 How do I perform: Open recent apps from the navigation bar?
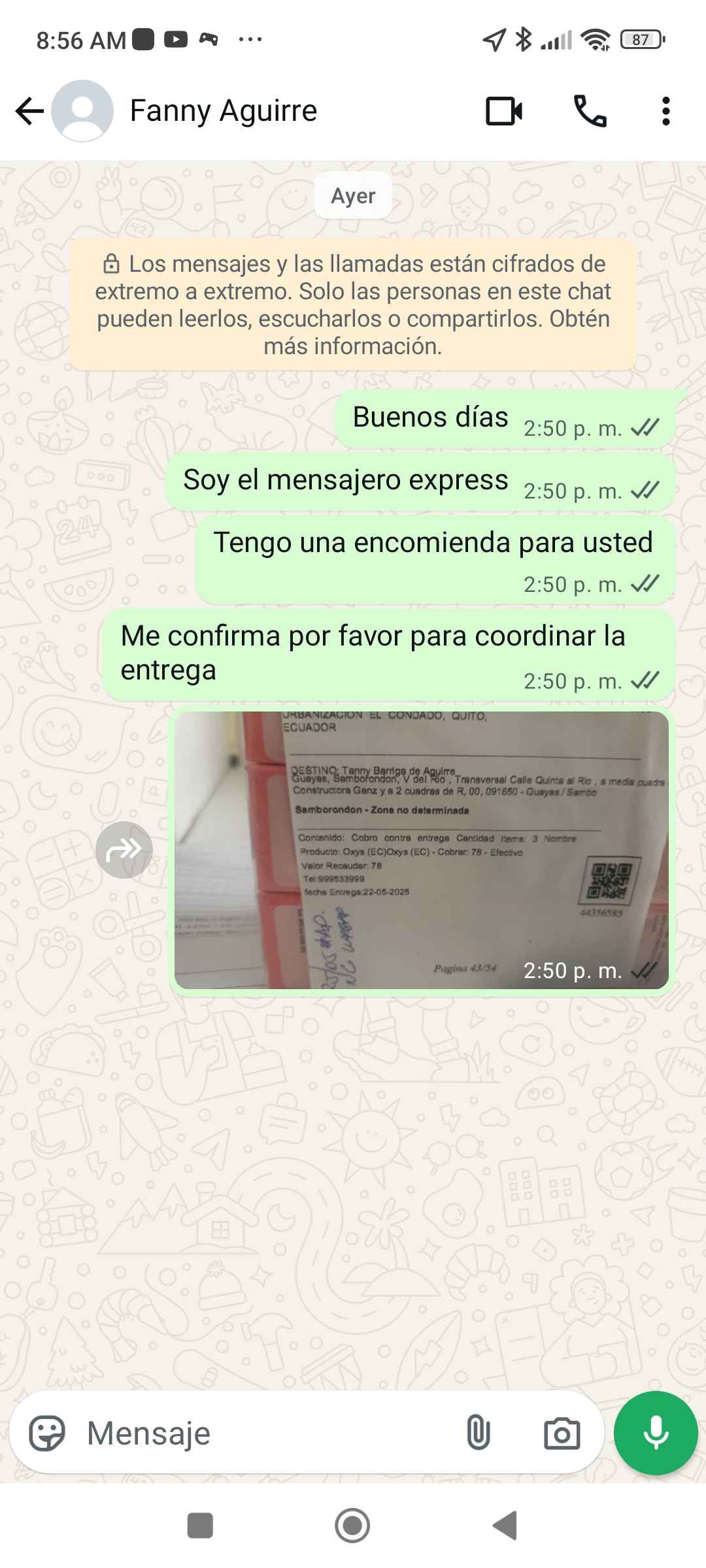click(x=200, y=1526)
